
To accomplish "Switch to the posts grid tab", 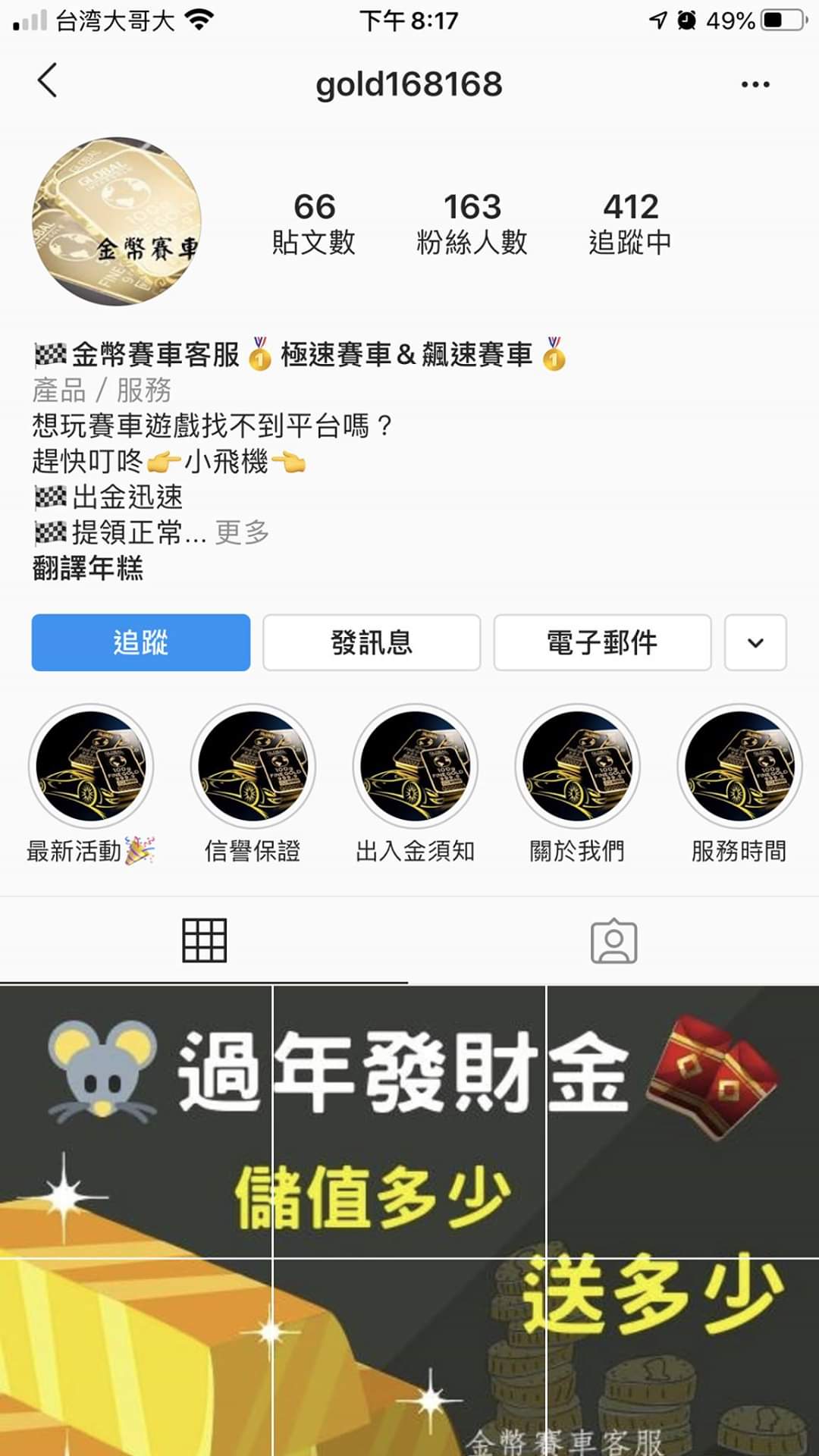I will [204, 940].
